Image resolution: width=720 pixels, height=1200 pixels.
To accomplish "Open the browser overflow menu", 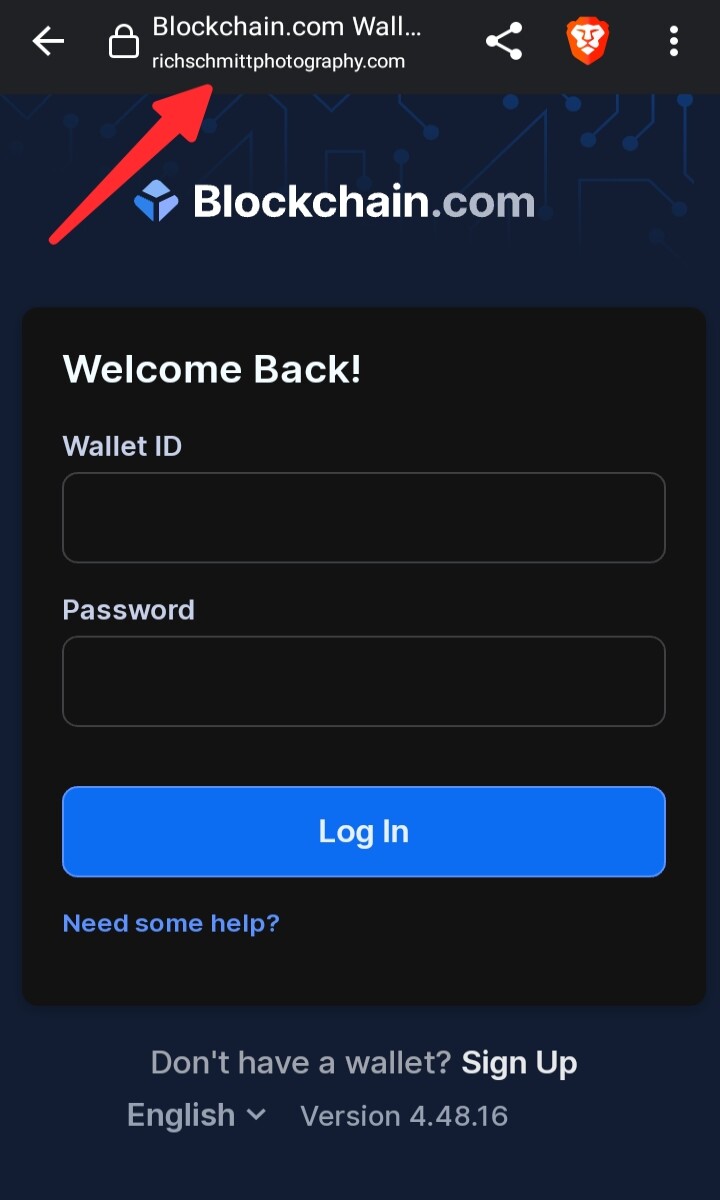I will pyautogui.click(x=674, y=42).
